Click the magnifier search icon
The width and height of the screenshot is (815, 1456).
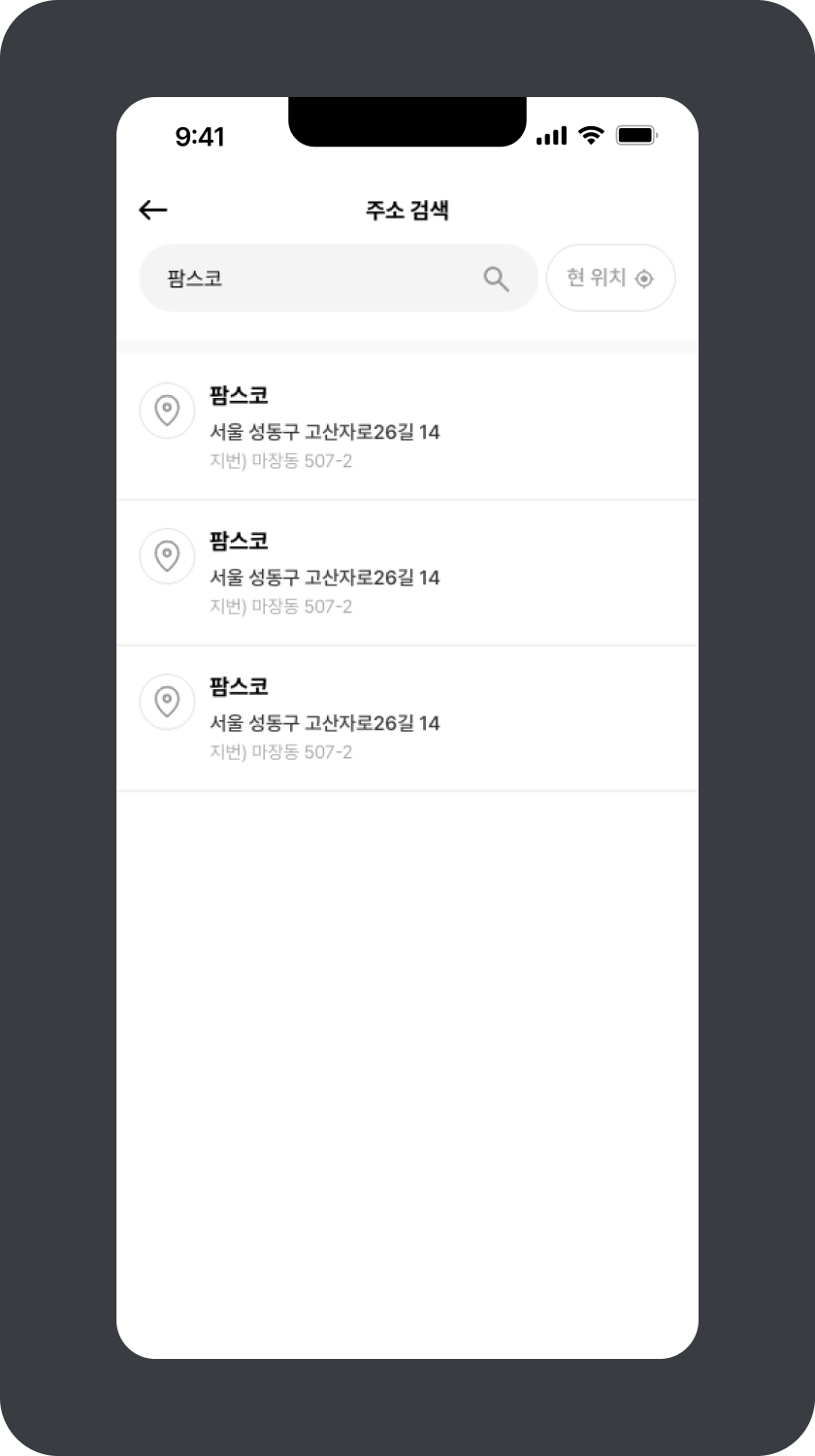(496, 278)
